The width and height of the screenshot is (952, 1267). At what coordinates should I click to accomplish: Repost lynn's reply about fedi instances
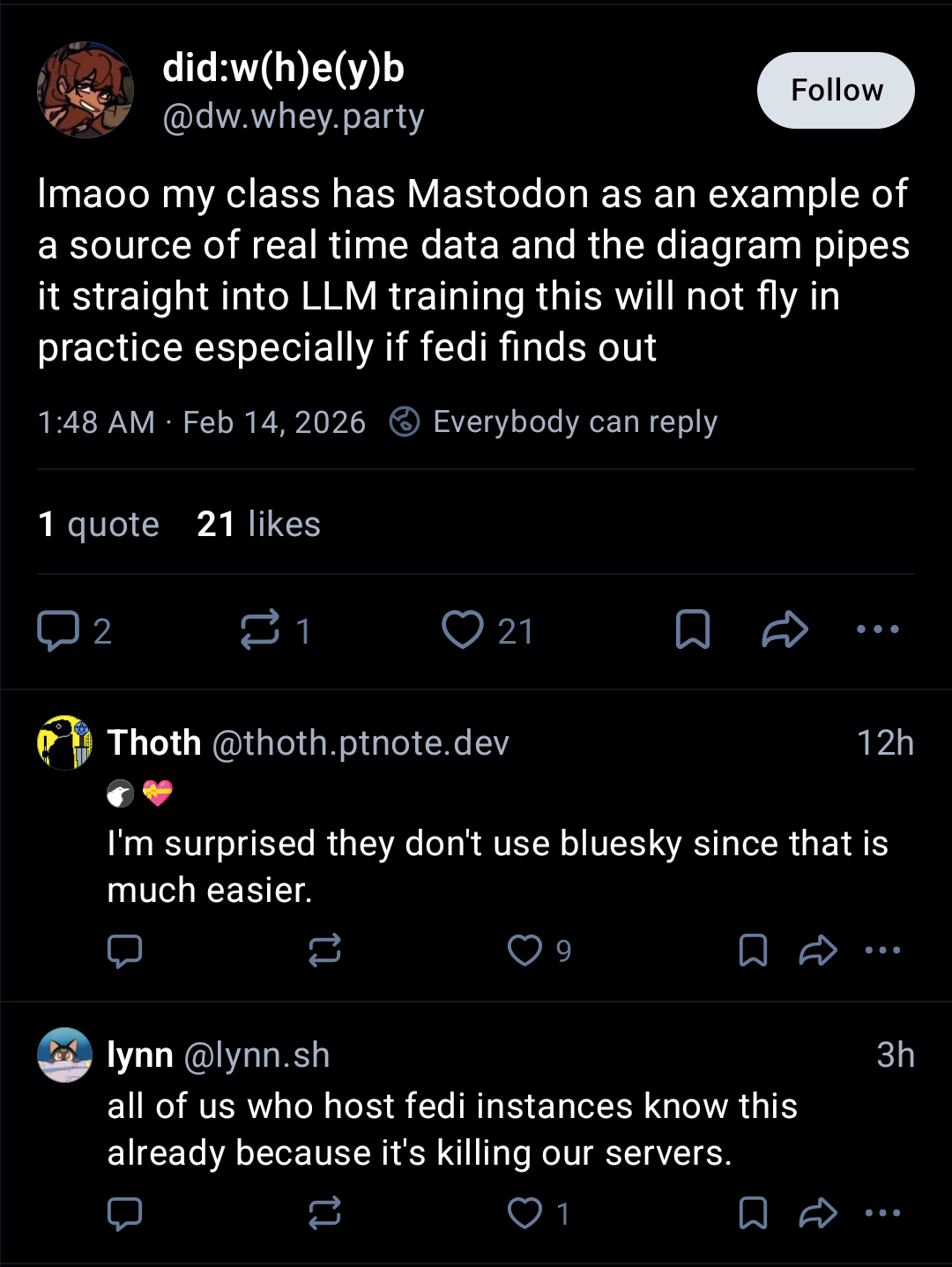[x=324, y=1212]
